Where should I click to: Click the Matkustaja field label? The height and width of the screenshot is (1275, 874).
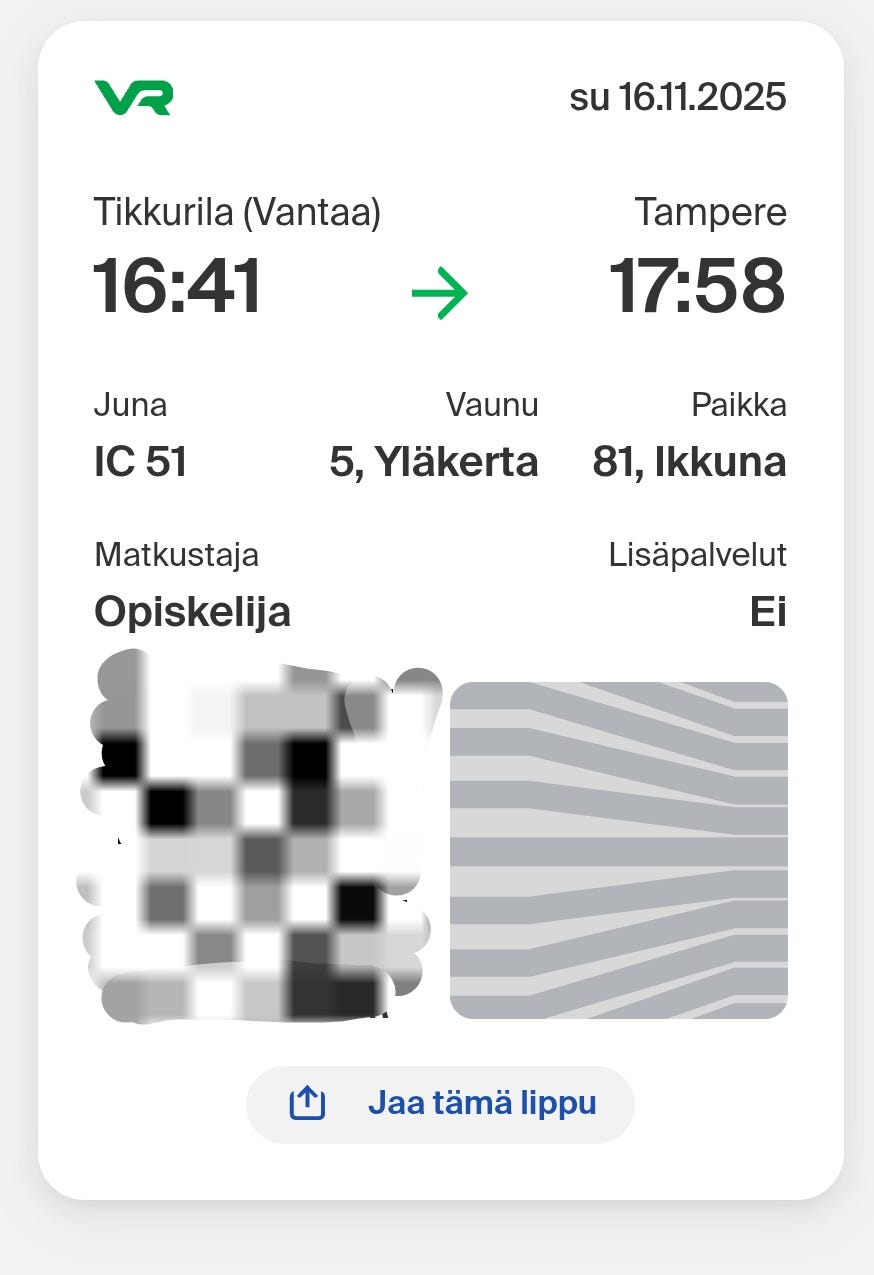pos(176,554)
